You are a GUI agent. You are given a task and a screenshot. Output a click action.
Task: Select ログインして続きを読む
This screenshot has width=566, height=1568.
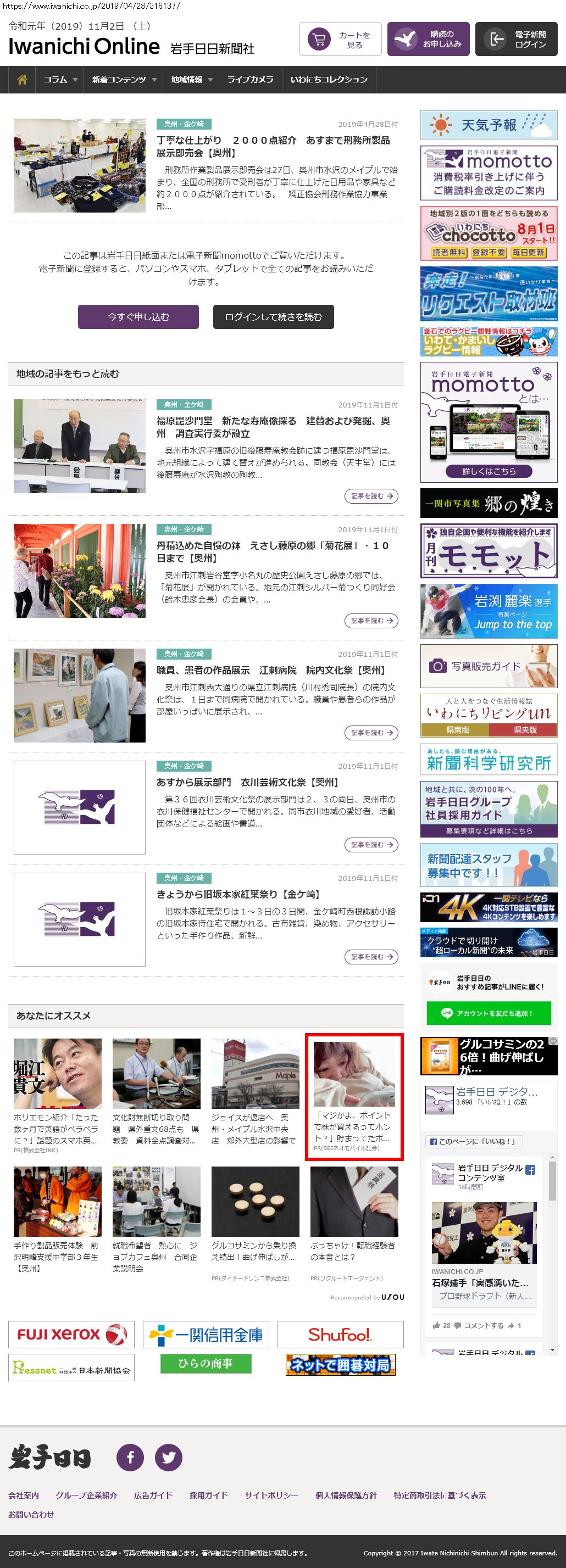tap(273, 316)
